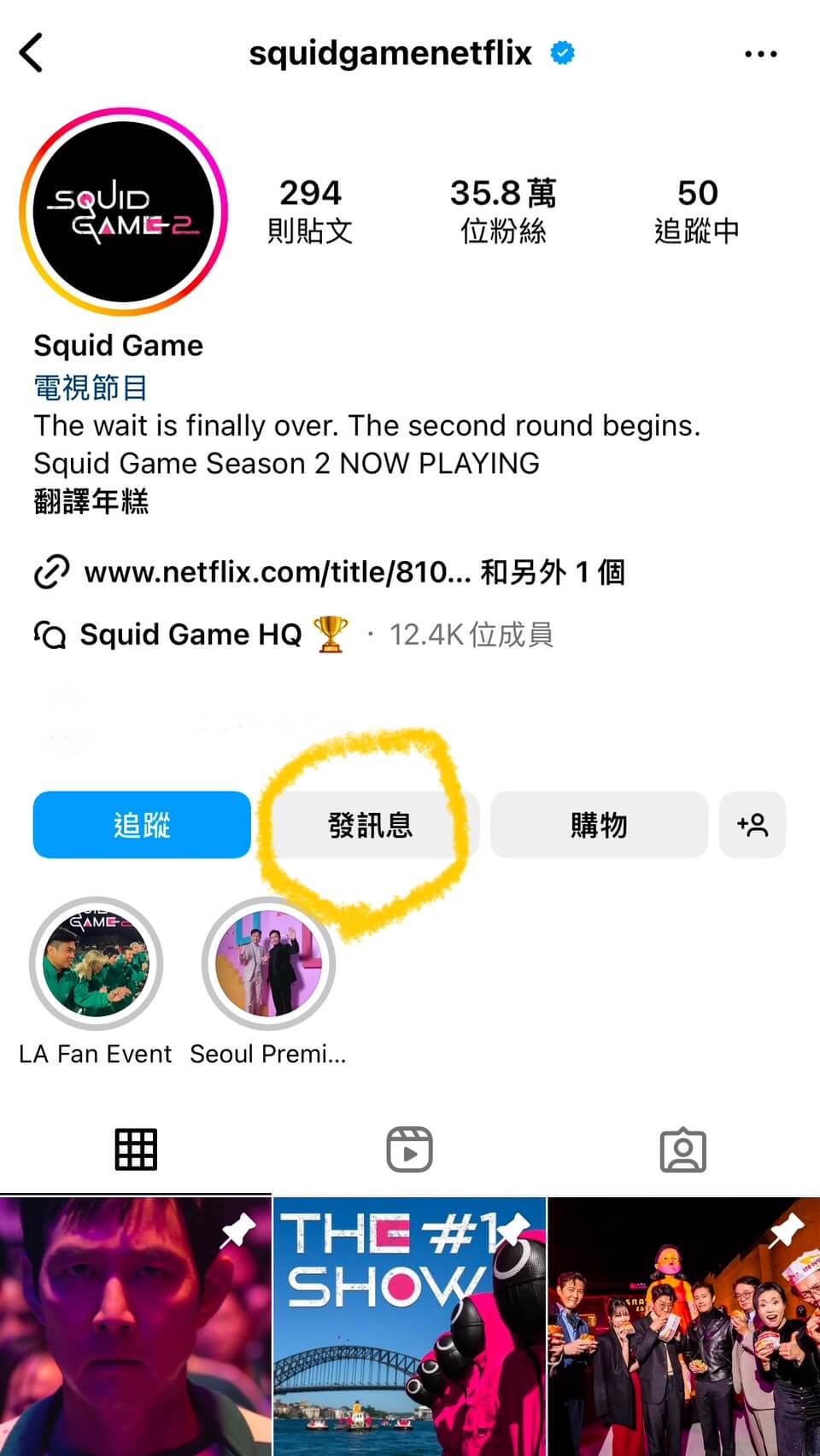This screenshot has width=820, height=1456.
Task: Switch to the Reels tab
Action: pyautogui.click(x=409, y=1149)
